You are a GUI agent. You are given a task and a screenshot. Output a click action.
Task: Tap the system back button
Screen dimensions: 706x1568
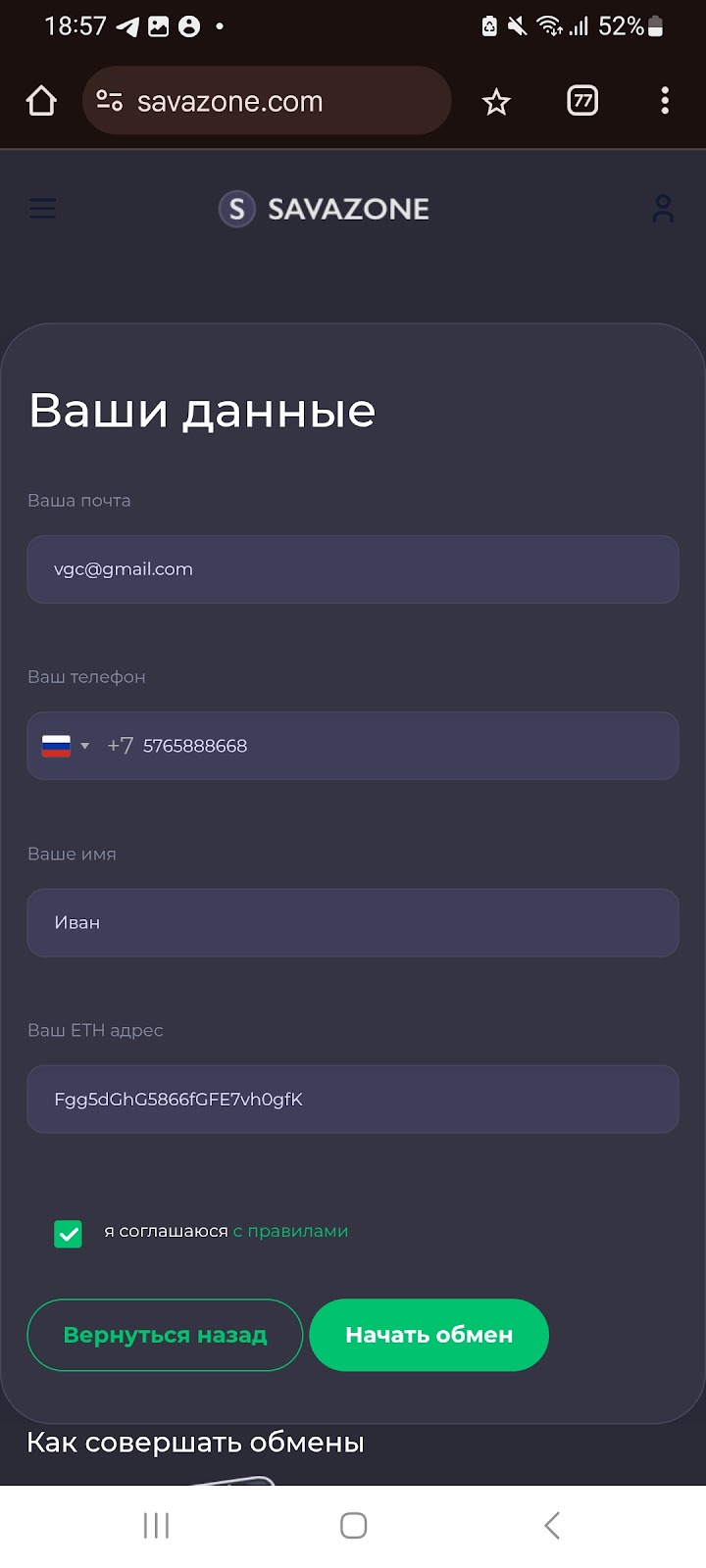pyautogui.click(x=552, y=1525)
